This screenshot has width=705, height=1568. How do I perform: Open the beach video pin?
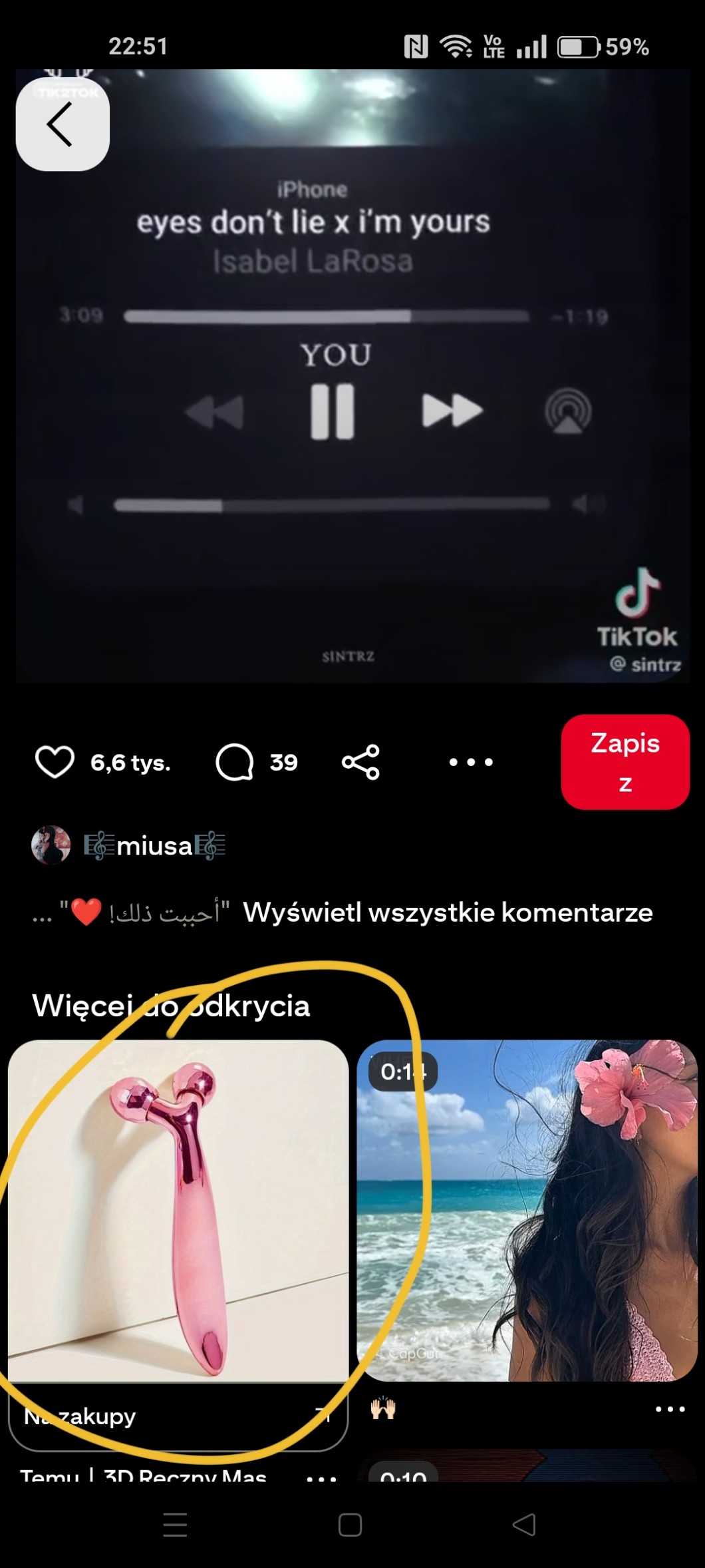tap(527, 1211)
